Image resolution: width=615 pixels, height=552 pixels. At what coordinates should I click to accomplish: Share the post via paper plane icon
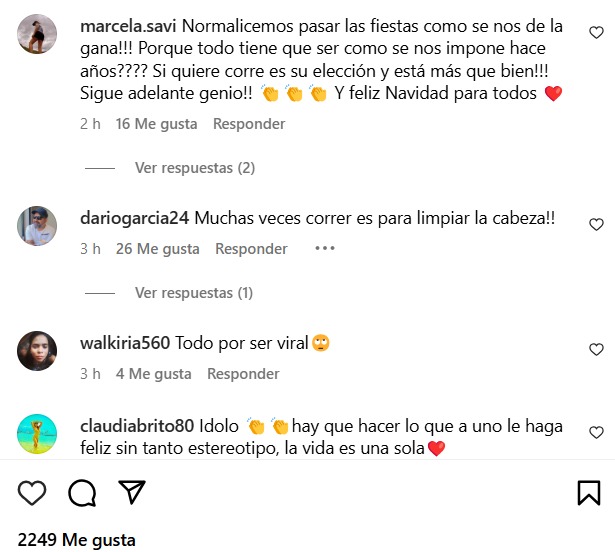pyautogui.click(x=132, y=493)
